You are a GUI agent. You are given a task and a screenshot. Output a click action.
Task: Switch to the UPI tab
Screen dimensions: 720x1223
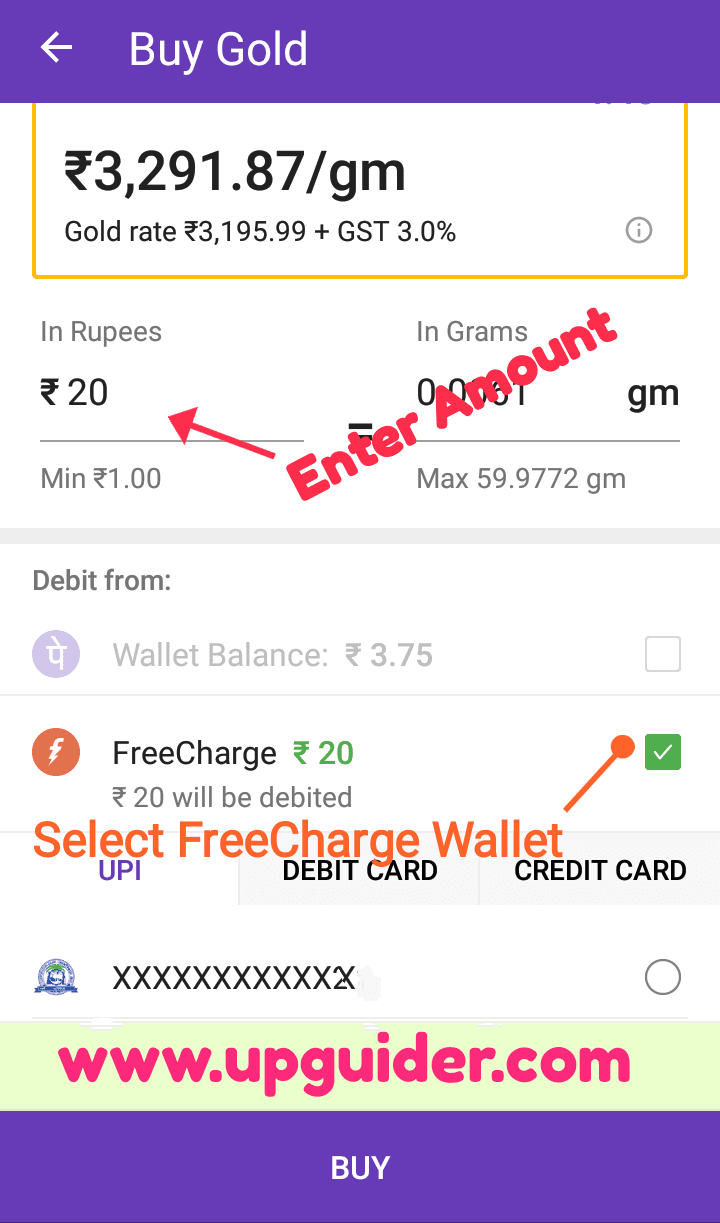[120, 870]
